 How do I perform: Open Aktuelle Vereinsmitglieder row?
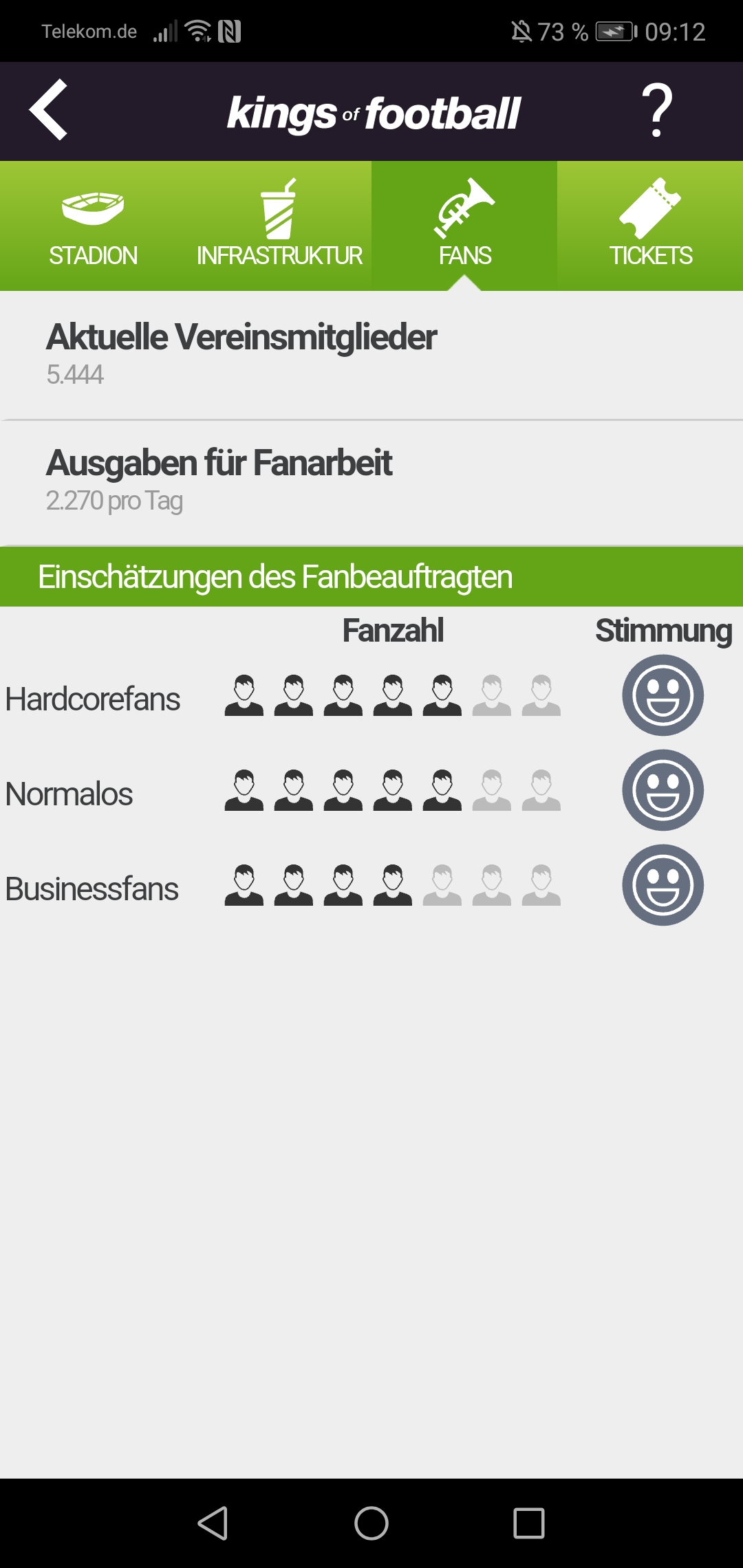point(371,354)
